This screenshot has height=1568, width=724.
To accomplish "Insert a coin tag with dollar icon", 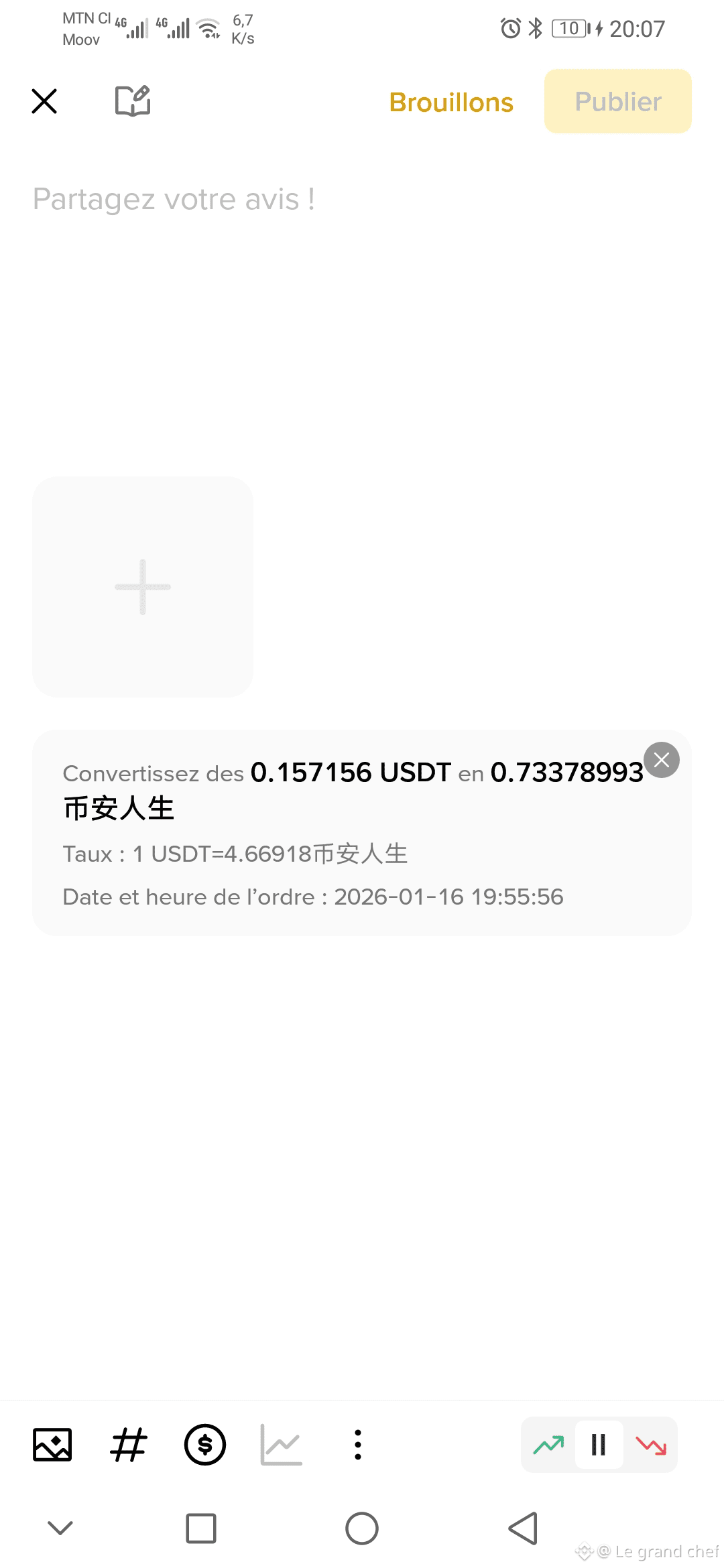I will point(205,1444).
